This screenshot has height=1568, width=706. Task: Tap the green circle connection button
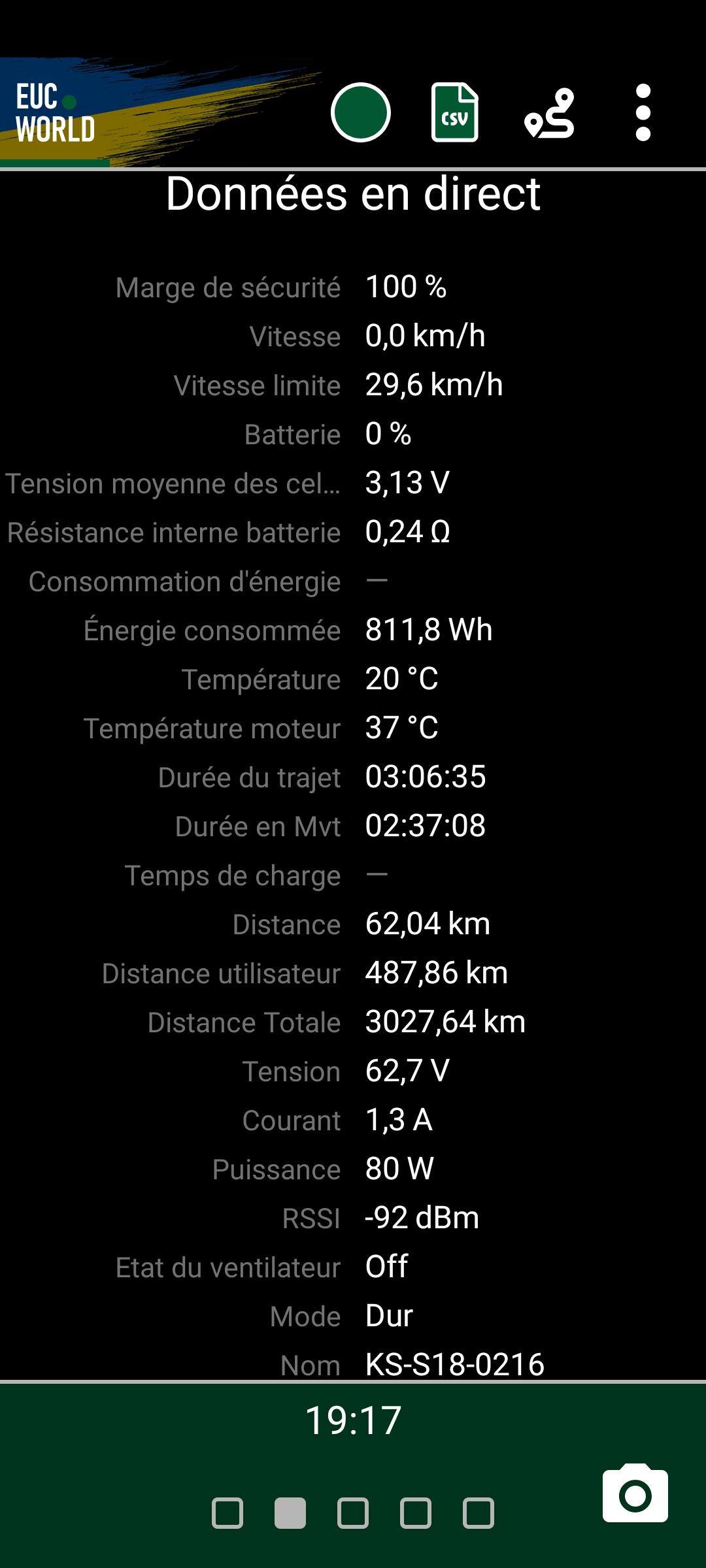361,112
